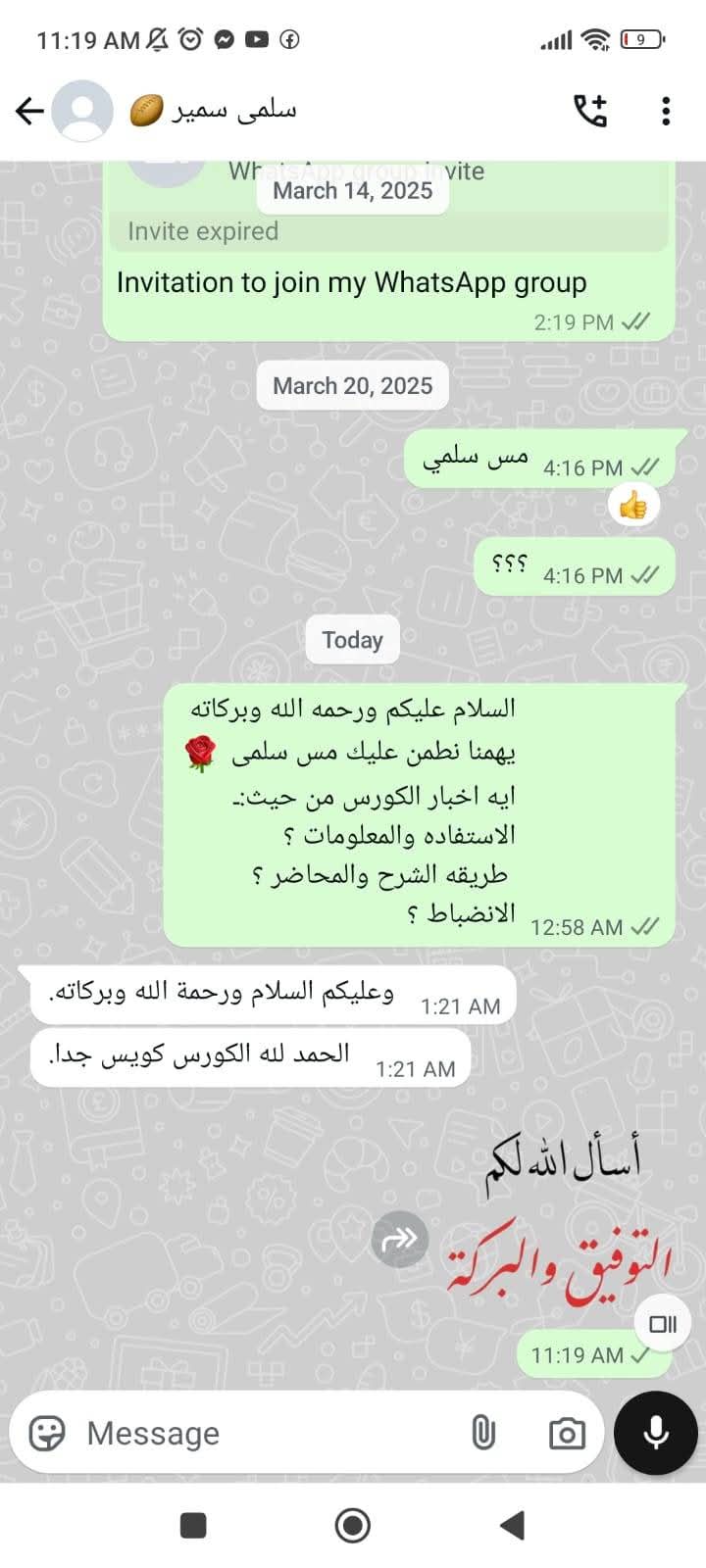
Task: Open the camera from the message bar
Action: (566, 1434)
